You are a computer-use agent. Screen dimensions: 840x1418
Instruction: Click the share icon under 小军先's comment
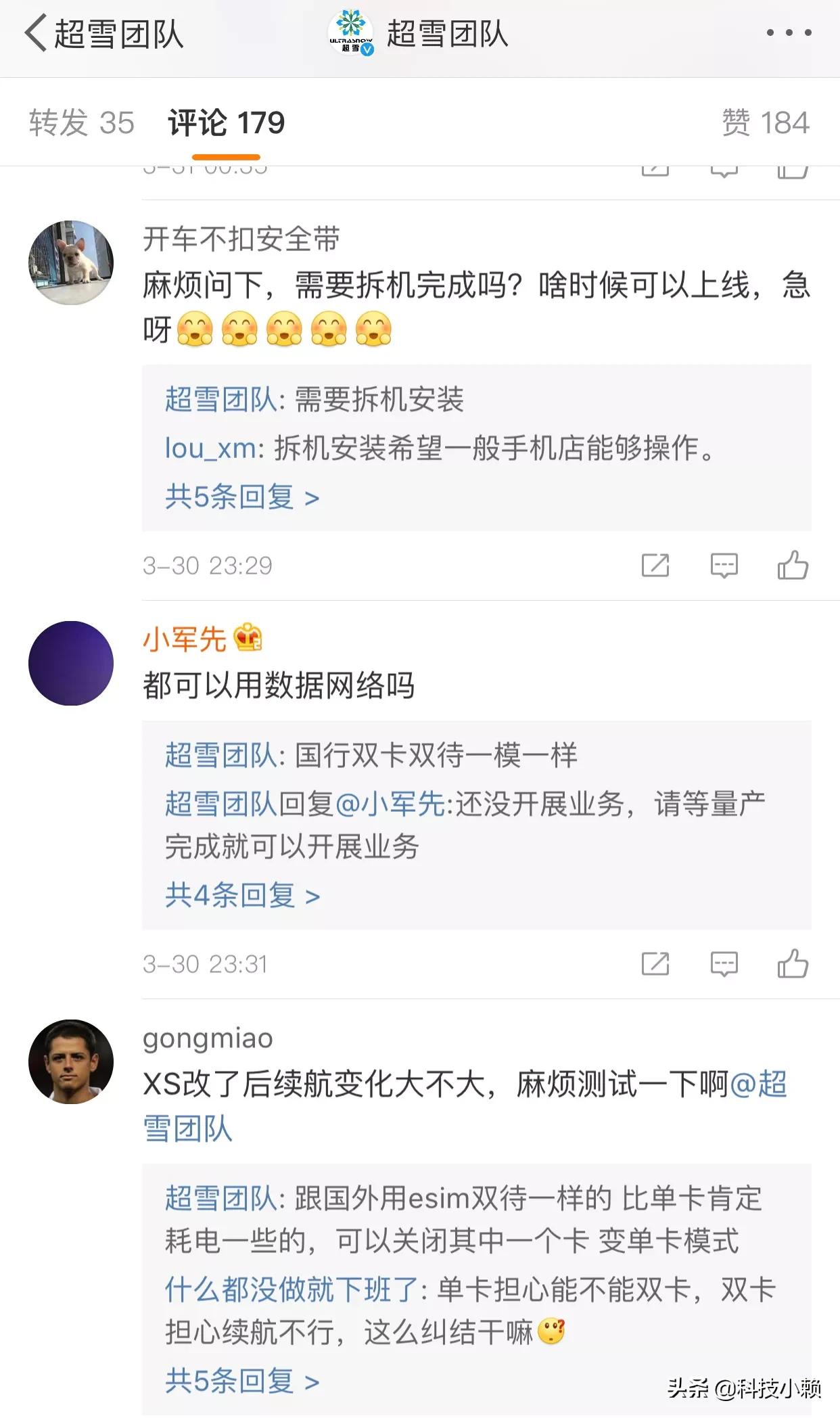tap(655, 964)
